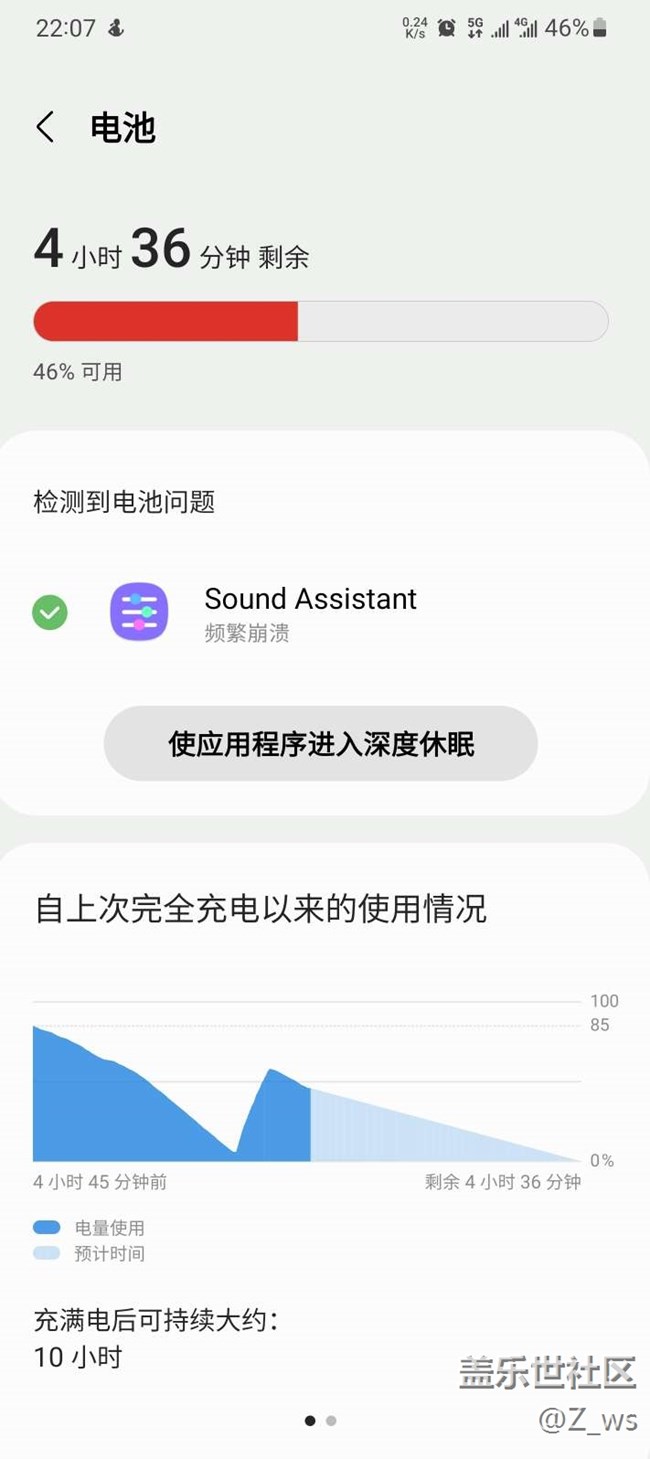
Task: Go back from the 电池 screen
Action: [x=45, y=128]
